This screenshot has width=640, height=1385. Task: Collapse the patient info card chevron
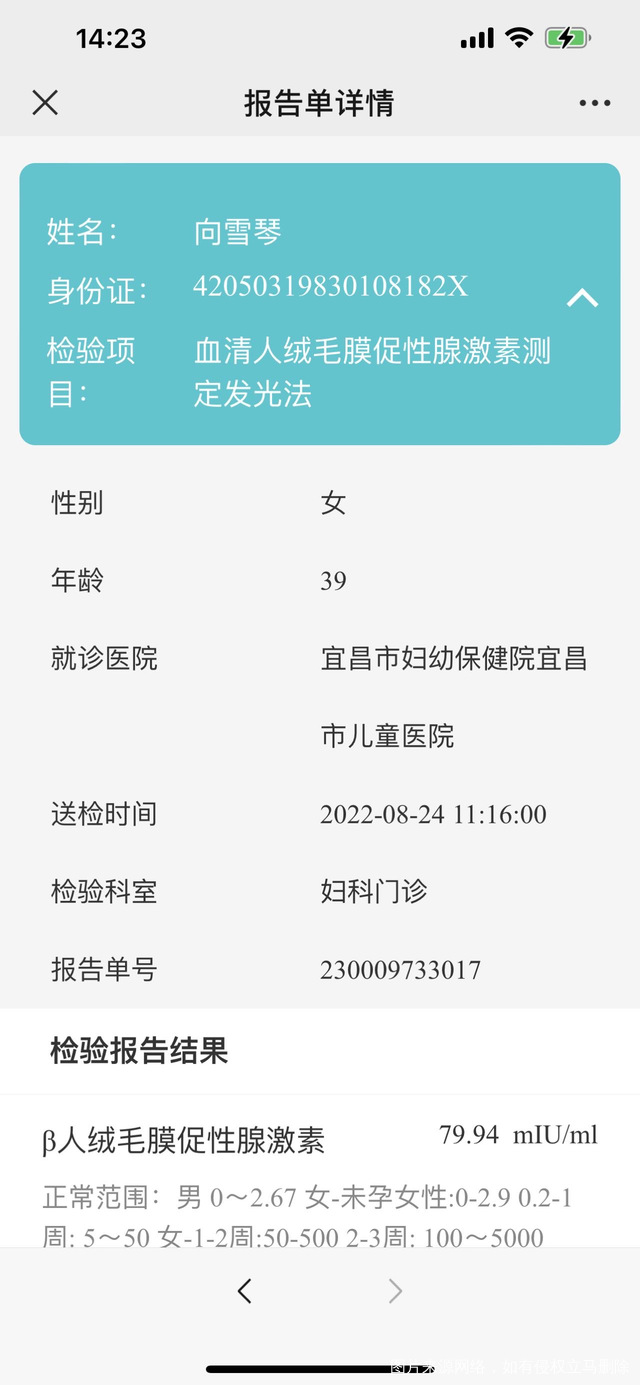tap(582, 298)
